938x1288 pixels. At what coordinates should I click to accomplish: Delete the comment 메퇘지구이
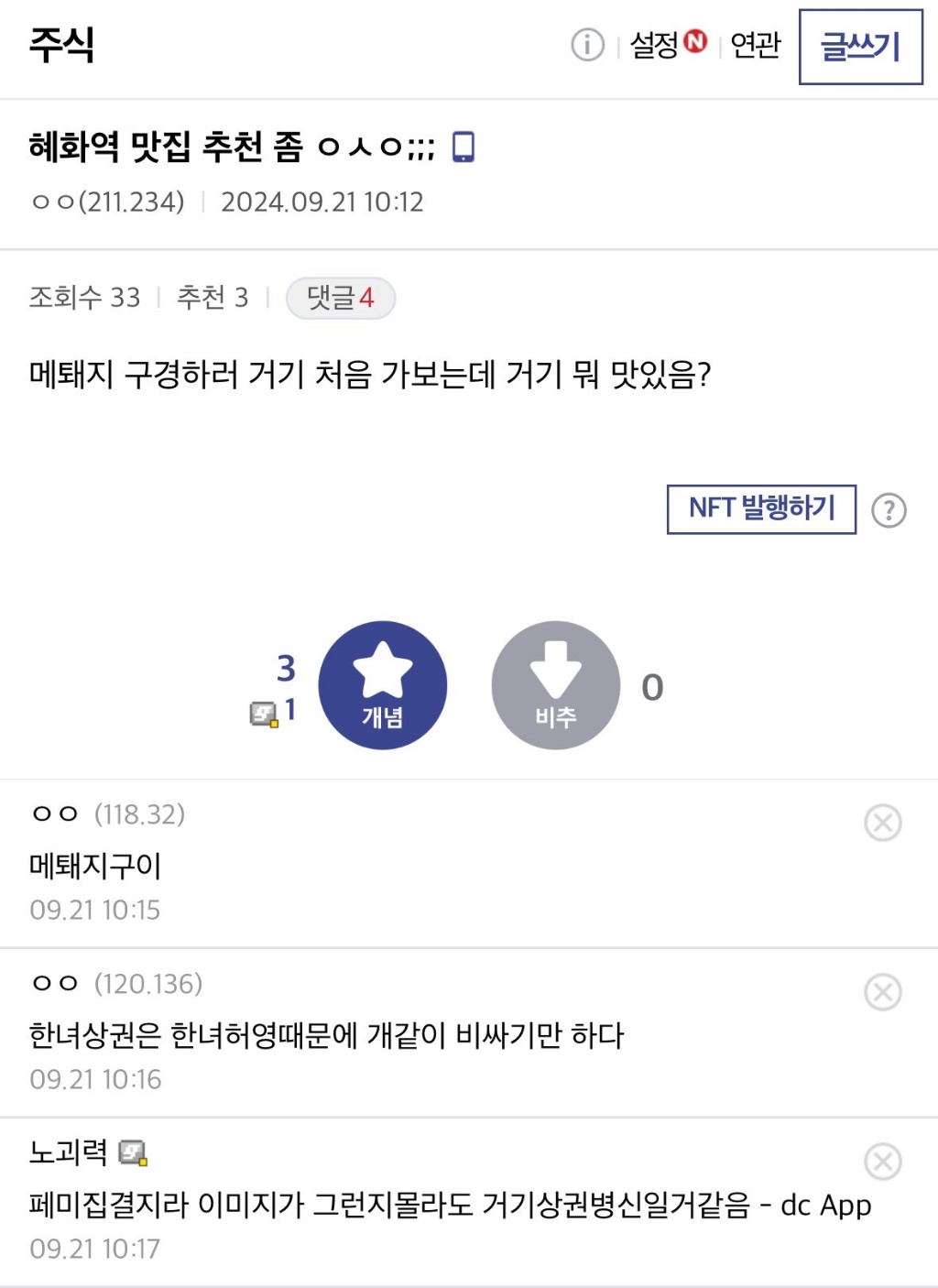pos(882,823)
